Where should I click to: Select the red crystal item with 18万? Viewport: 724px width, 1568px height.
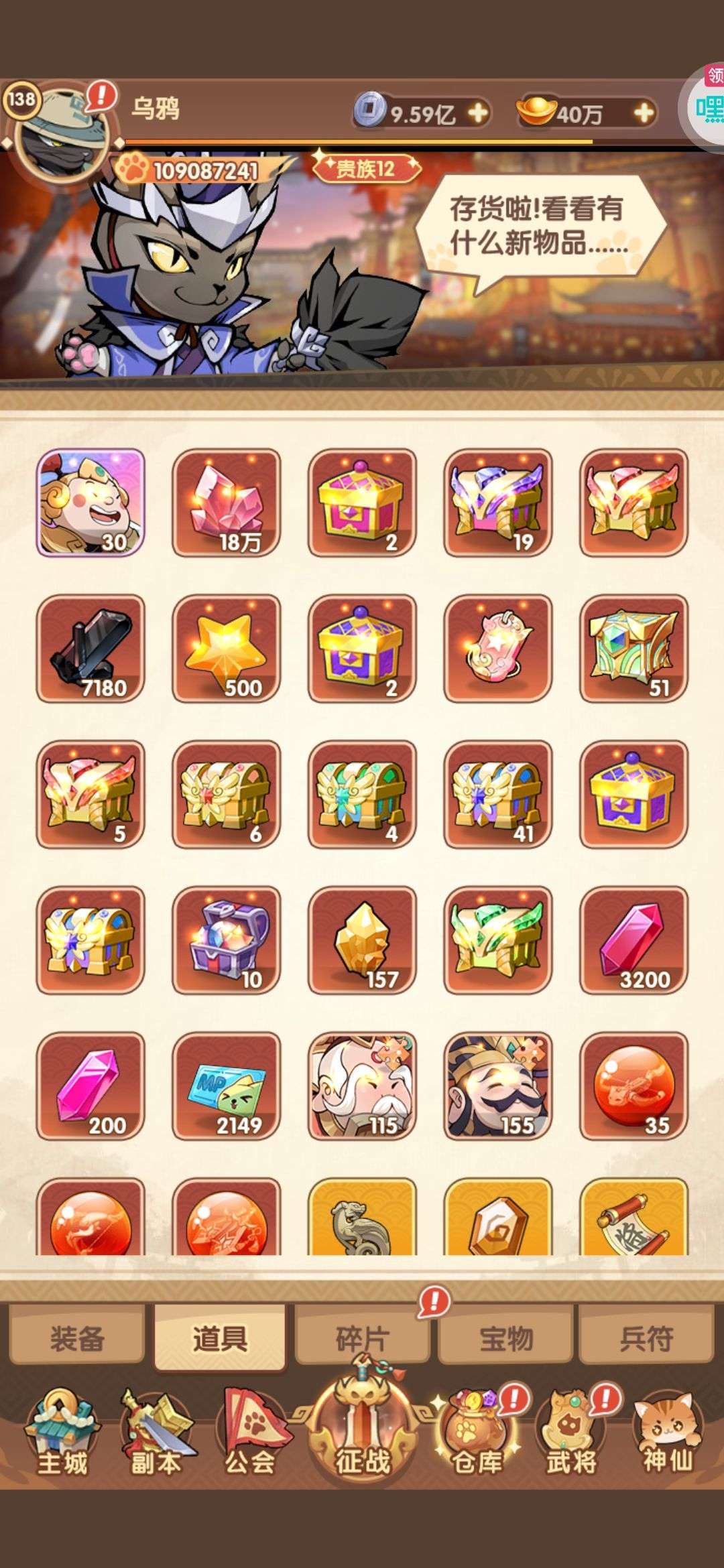[226, 503]
